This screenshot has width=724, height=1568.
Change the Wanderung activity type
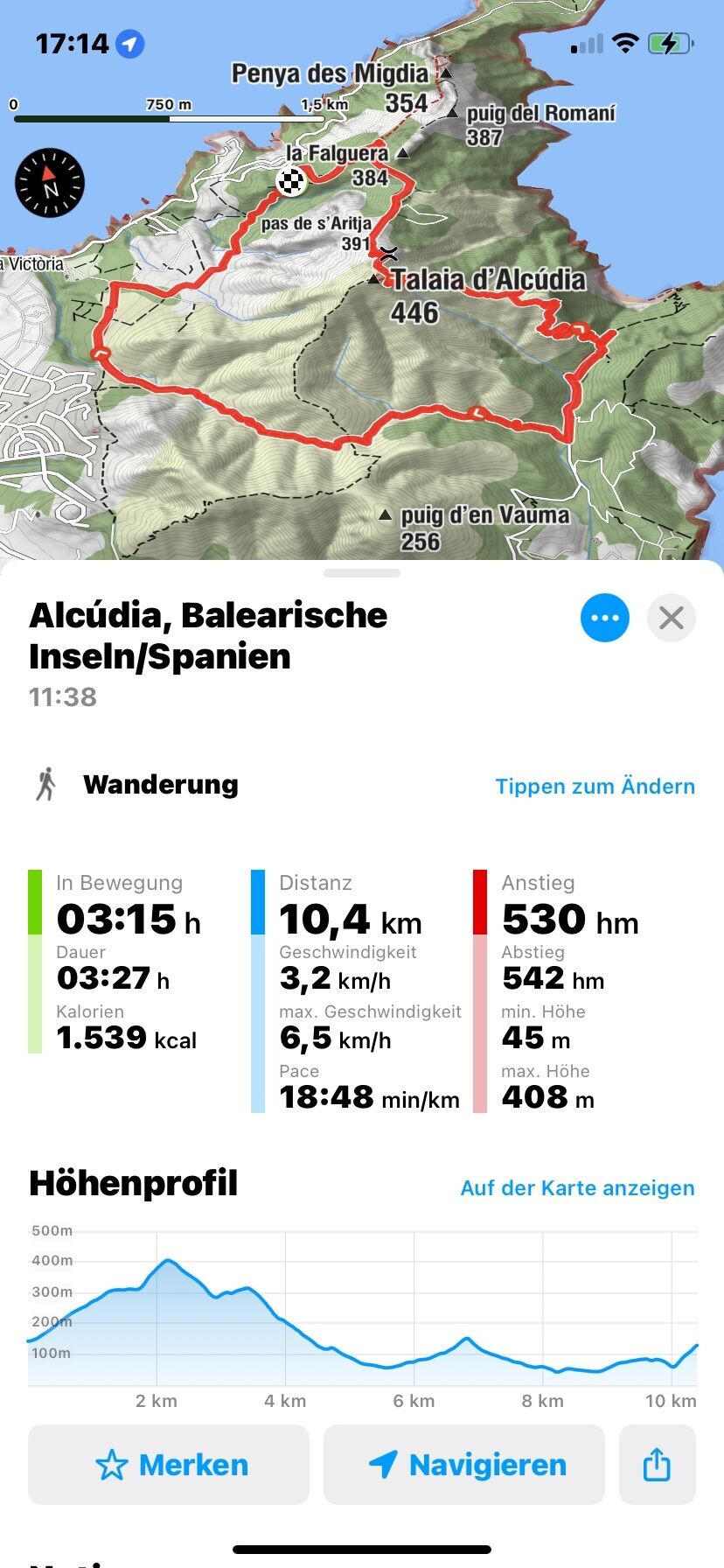click(x=595, y=786)
